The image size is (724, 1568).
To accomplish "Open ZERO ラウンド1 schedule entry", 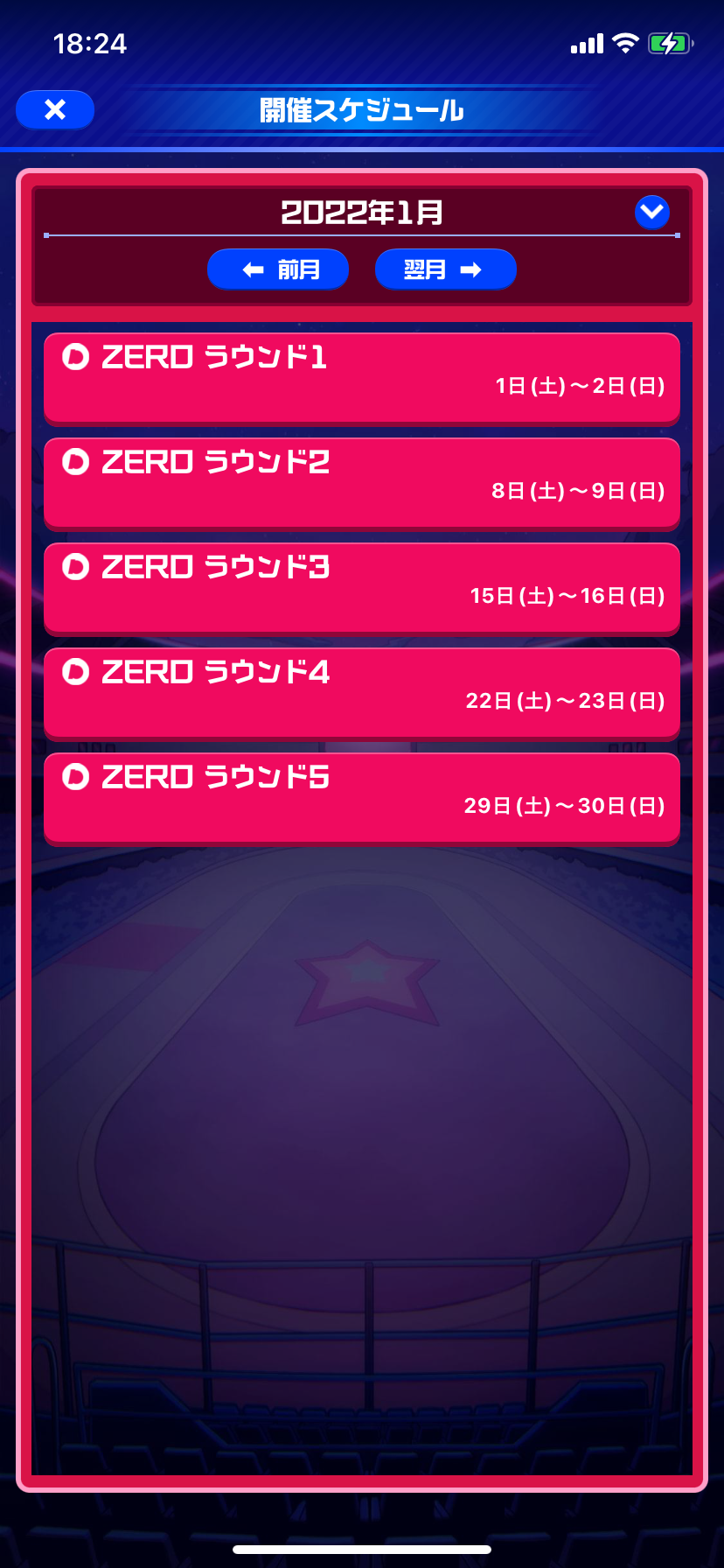I will pyautogui.click(x=361, y=377).
